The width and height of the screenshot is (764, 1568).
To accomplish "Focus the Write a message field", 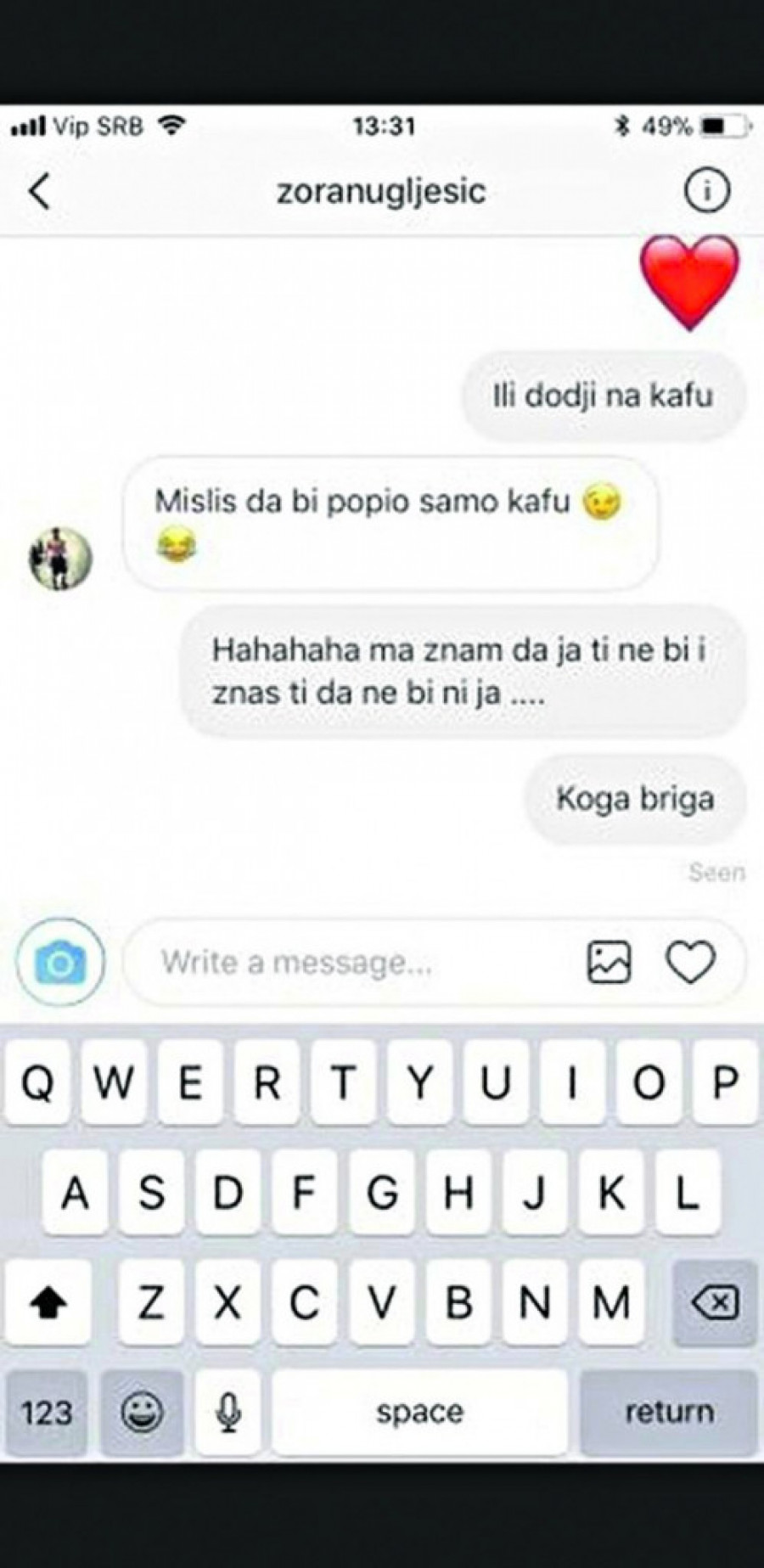I will (x=340, y=963).
